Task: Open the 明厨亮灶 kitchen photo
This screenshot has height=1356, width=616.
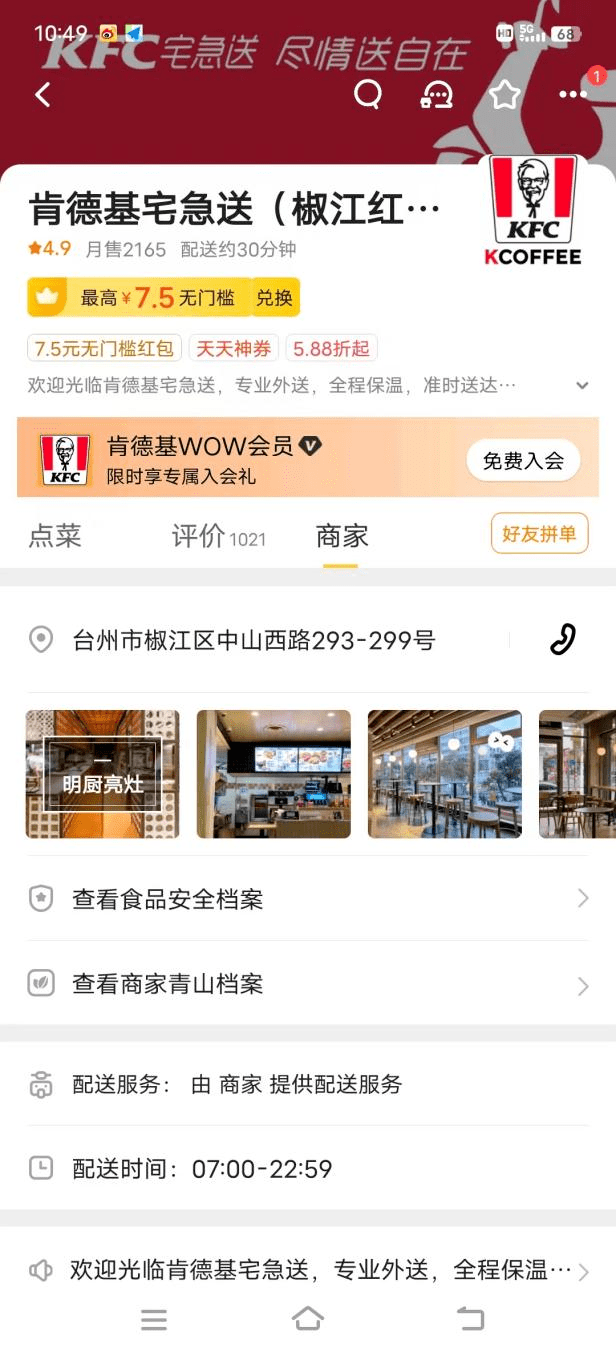Action: click(103, 773)
